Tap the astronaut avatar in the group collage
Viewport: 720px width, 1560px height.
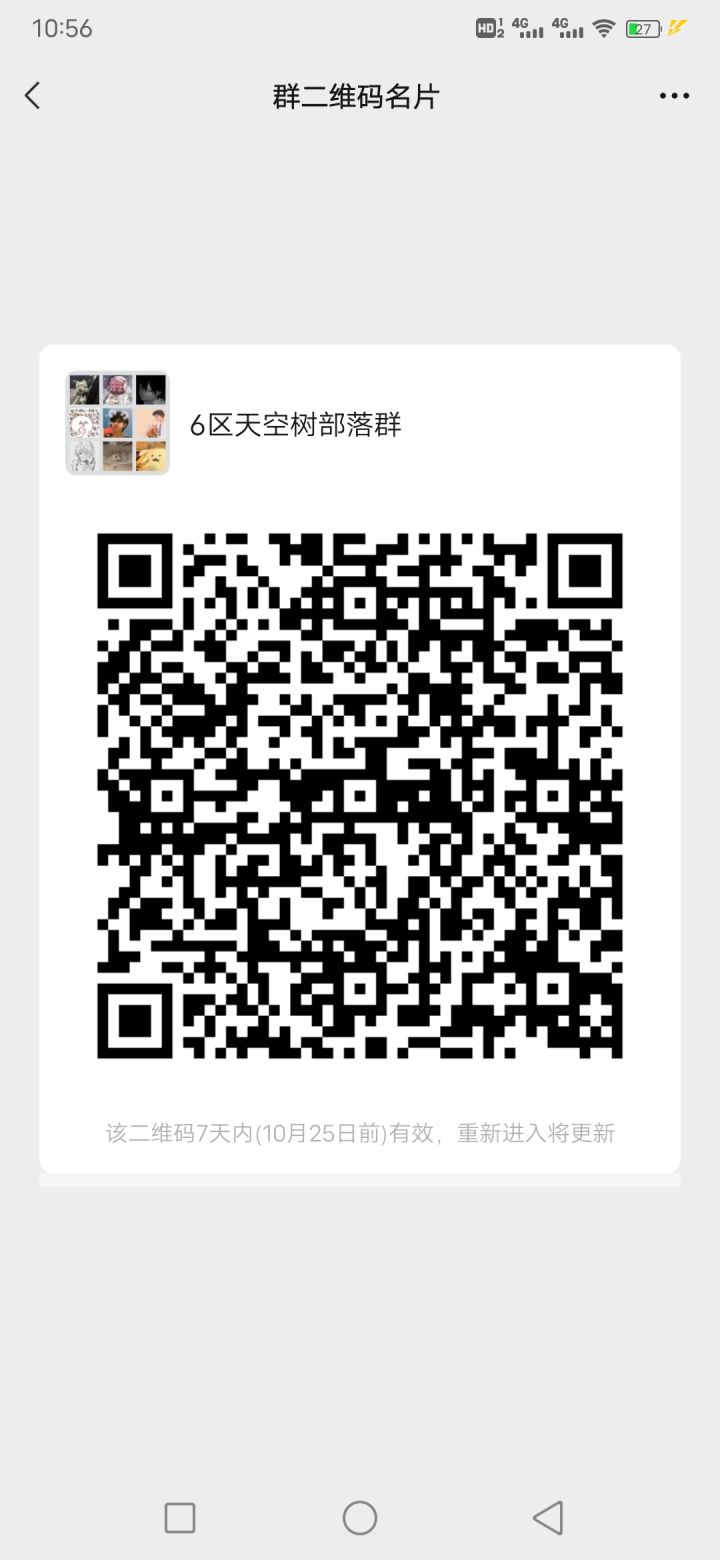[116, 388]
